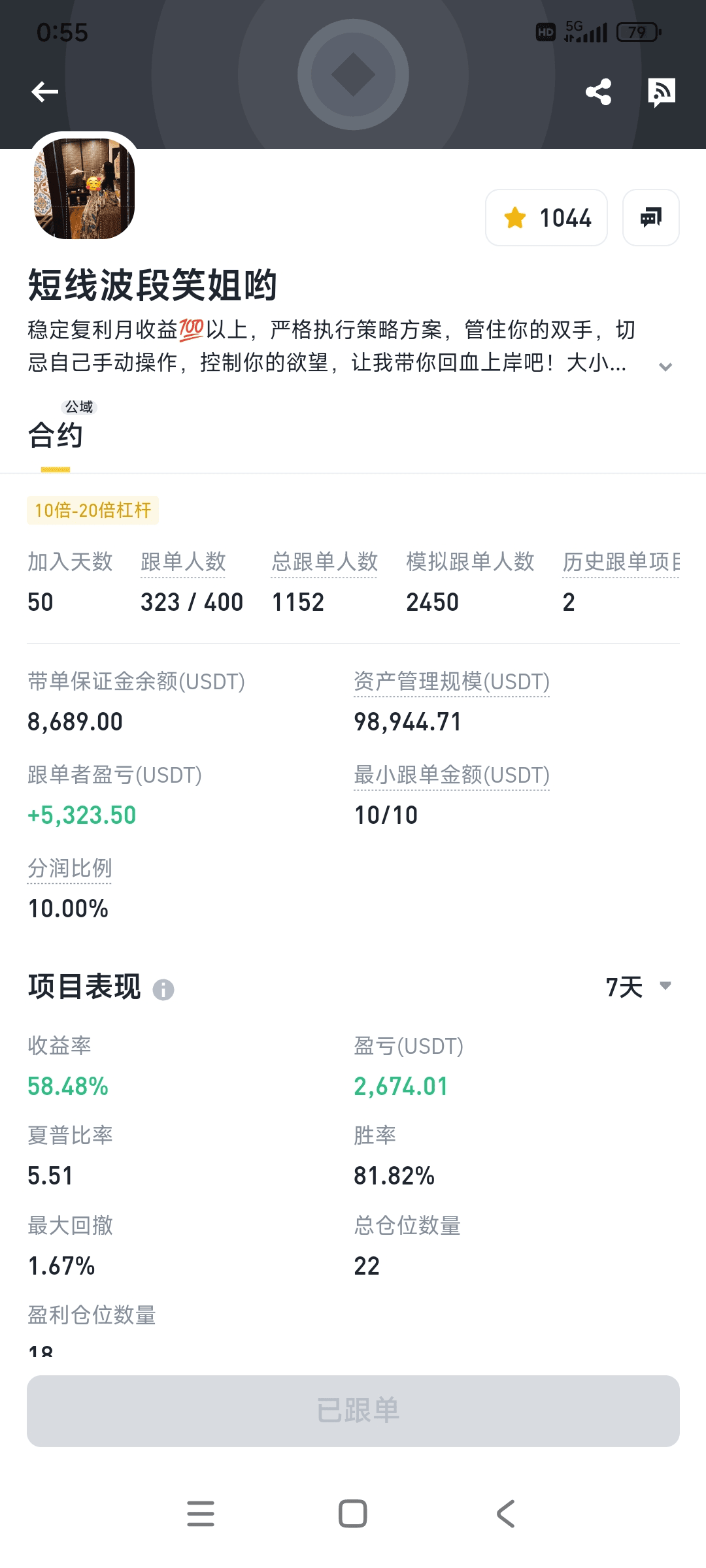The height and width of the screenshot is (1568, 706).
Task: Tap the star favorites button showing 1044
Action: (x=546, y=218)
